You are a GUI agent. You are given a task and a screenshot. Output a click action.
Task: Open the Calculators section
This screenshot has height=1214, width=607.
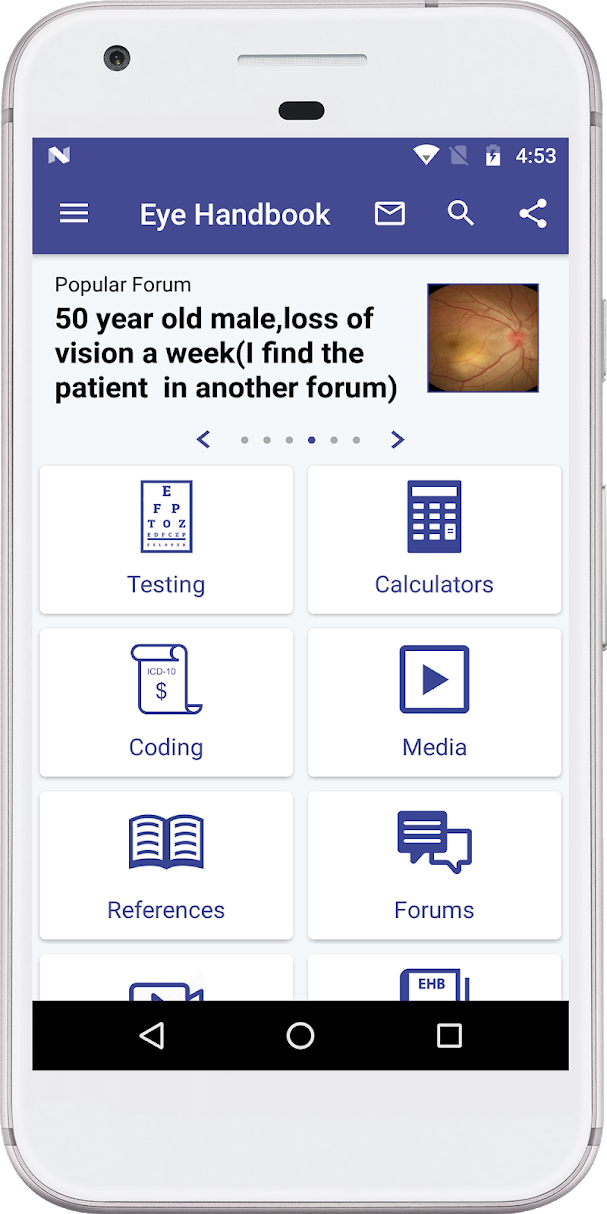434,540
